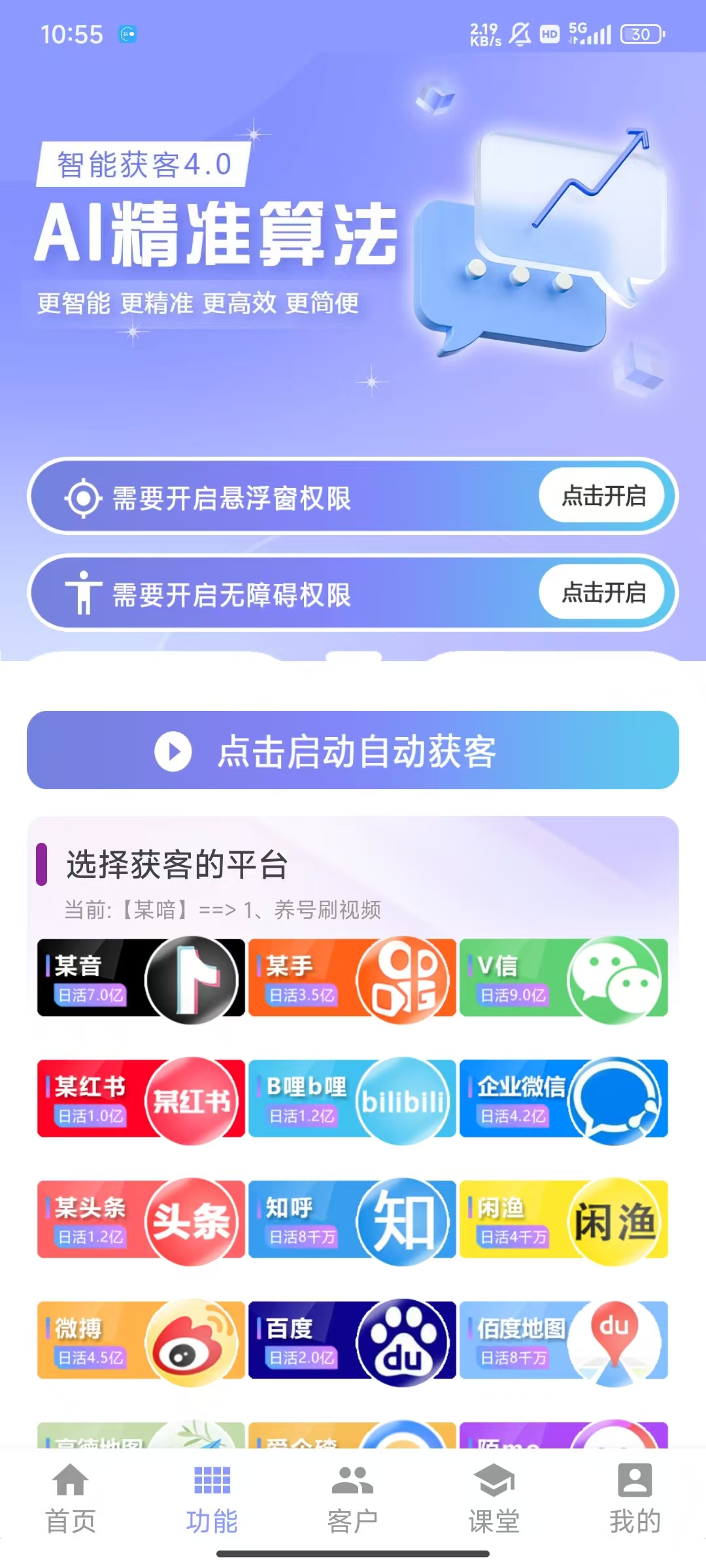
Task: Choose the 某头条 platform card
Action: [x=141, y=1220]
